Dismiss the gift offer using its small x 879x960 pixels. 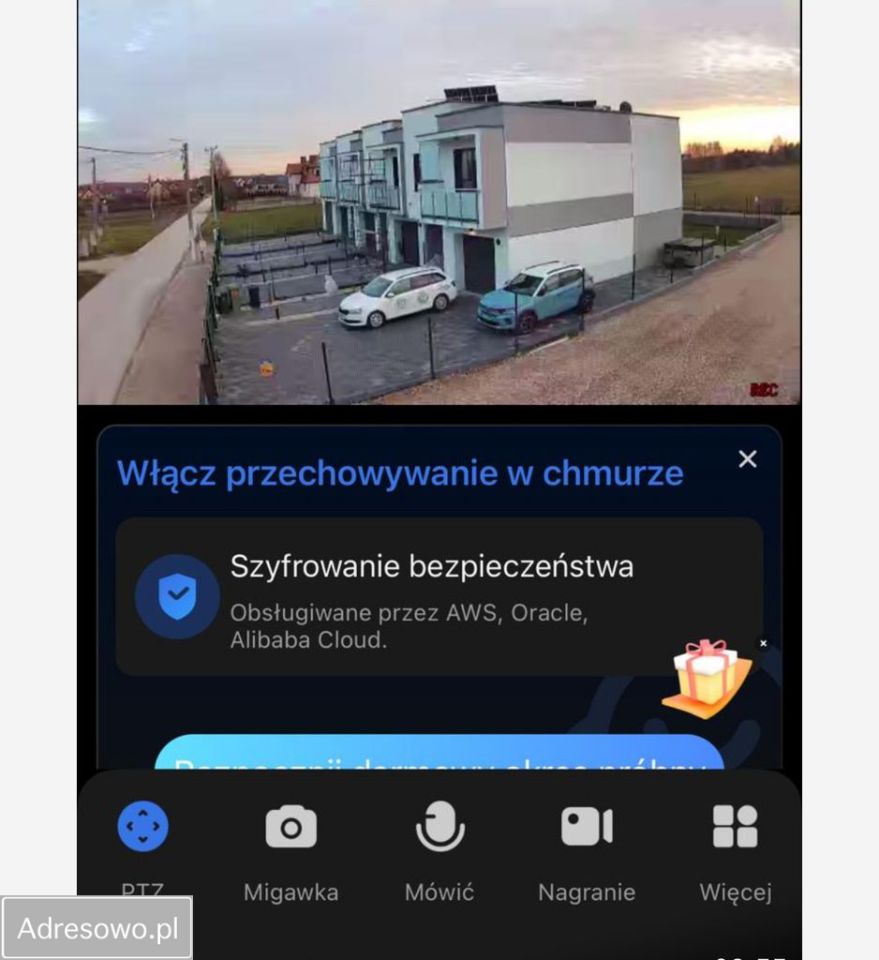pos(765,644)
